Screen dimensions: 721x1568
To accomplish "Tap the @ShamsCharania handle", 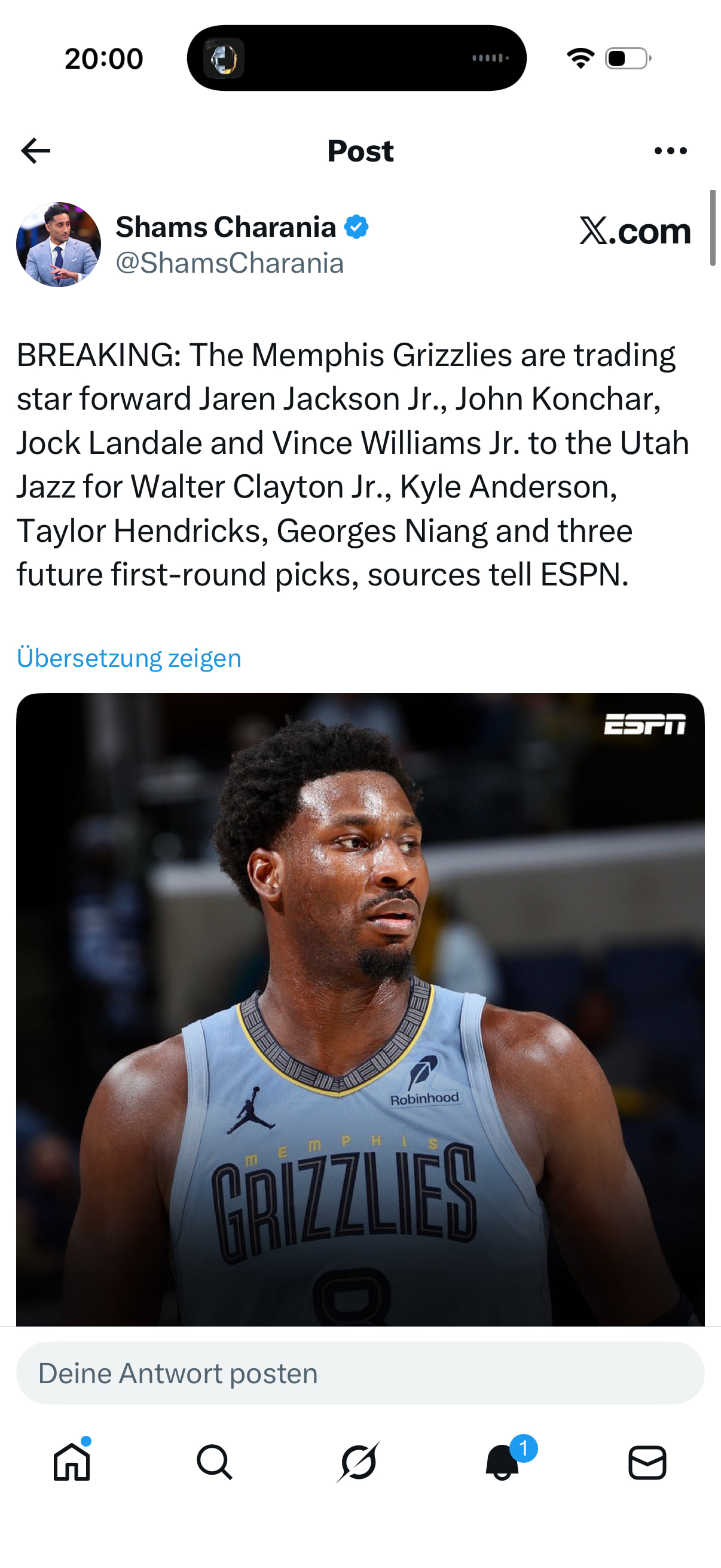I will pyautogui.click(x=230, y=263).
